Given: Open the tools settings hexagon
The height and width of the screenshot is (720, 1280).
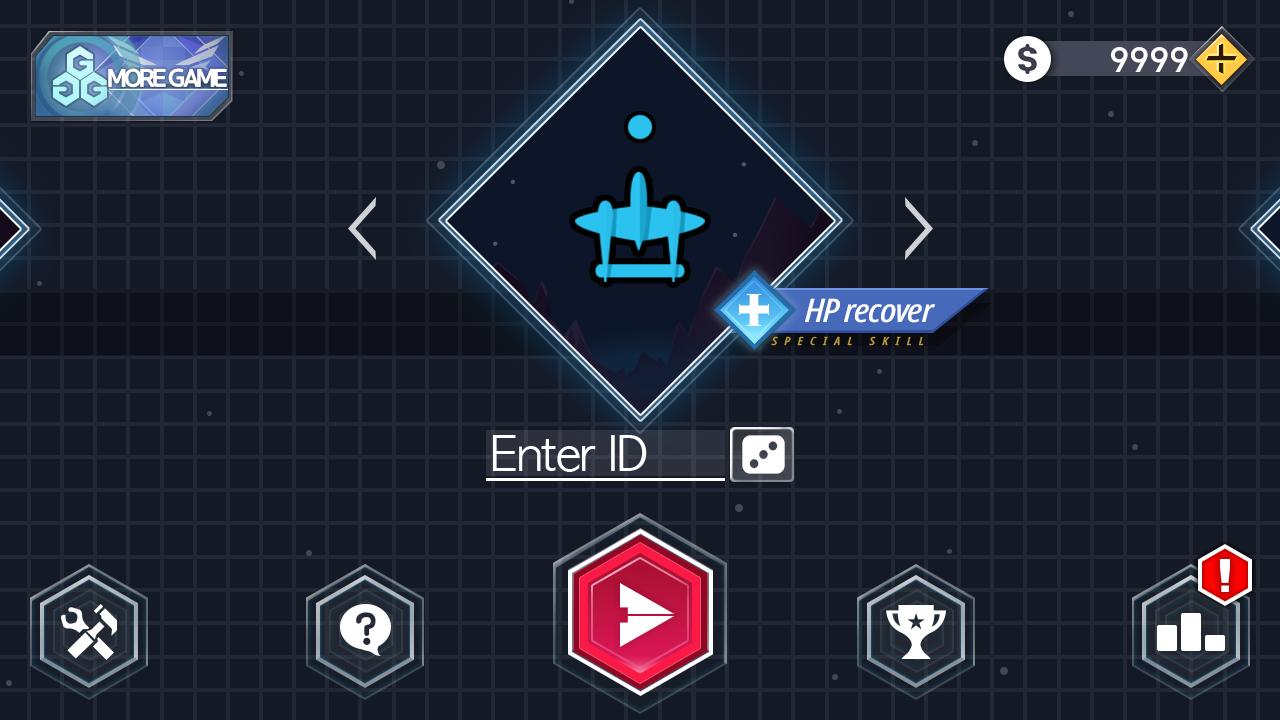Looking at the screenshot, I should coord(89,632).
